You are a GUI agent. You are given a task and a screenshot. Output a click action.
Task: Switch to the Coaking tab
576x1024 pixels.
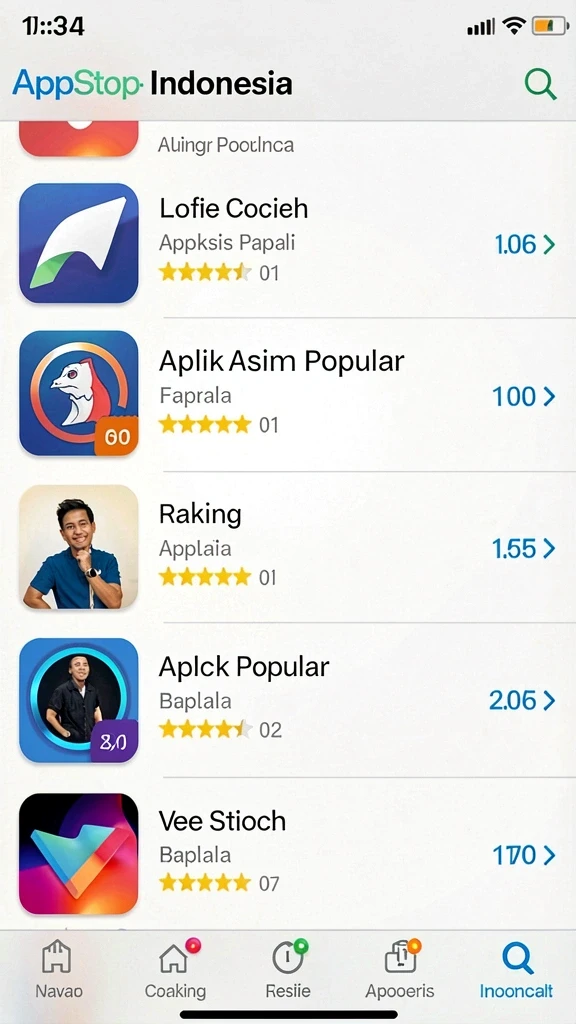[x=175, y=970]
